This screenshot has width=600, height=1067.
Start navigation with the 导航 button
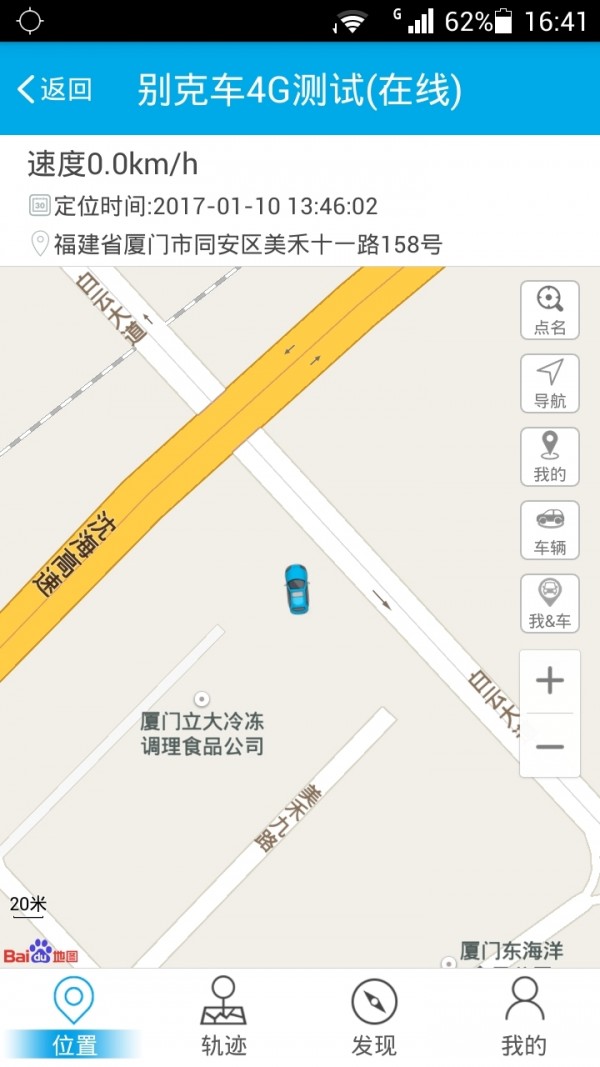point(550,383)
